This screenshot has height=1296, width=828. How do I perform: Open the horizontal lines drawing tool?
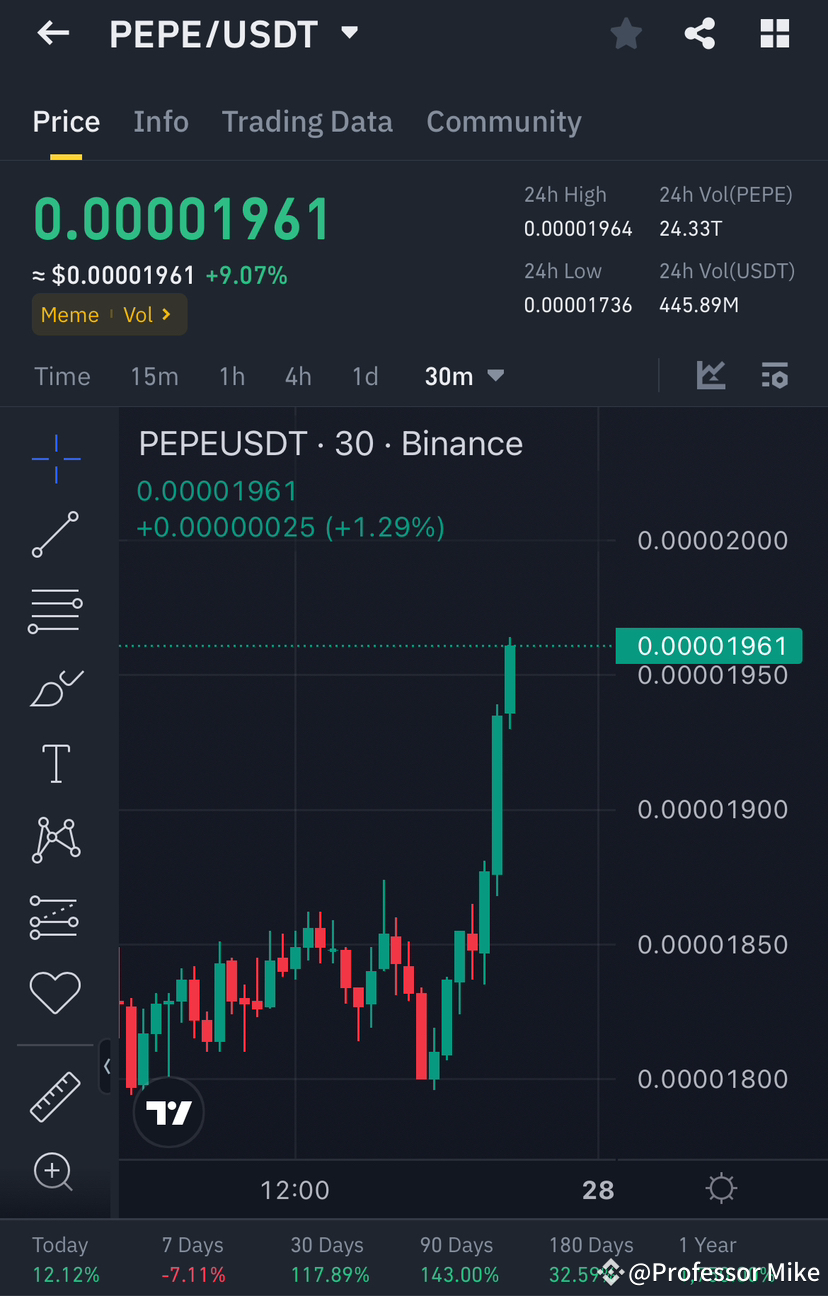point(55,611)
